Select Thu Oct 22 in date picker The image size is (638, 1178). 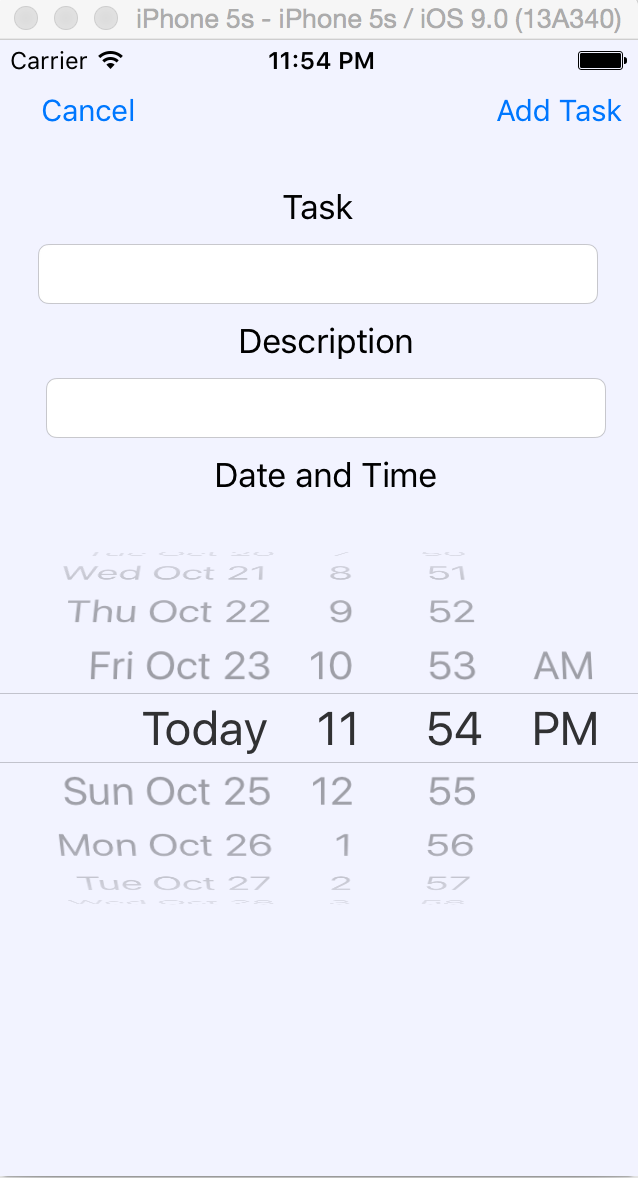click(168, 612)
